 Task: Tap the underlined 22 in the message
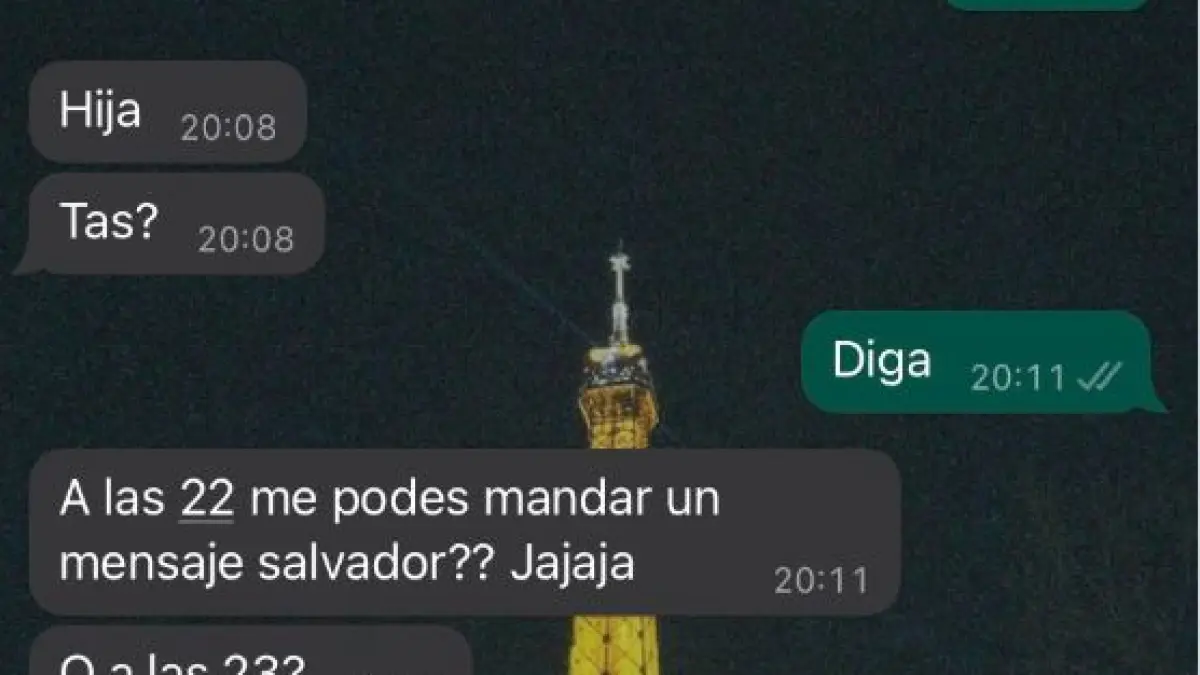click(x=206, y=500)
